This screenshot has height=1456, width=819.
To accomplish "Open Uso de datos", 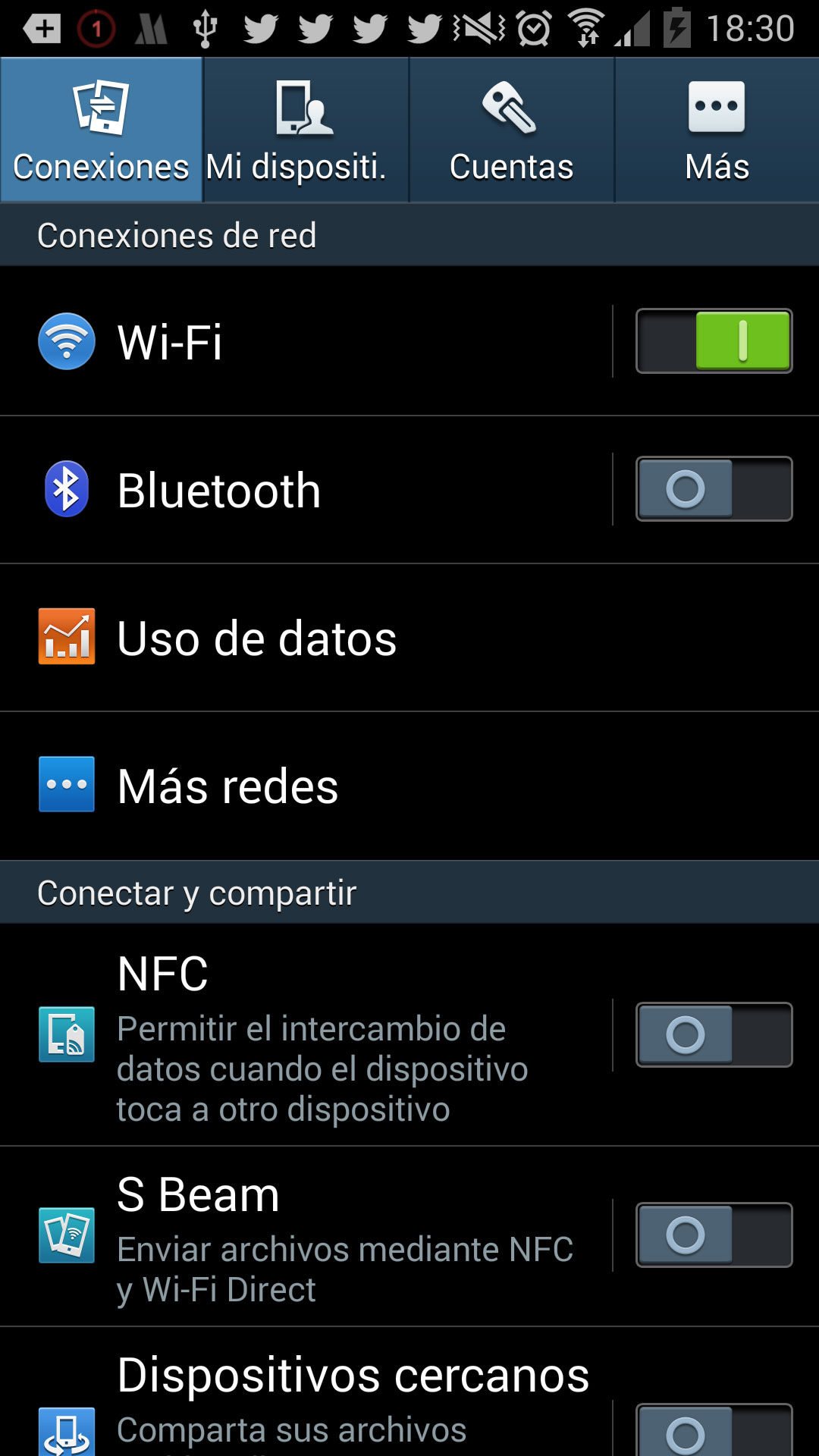I will pos(409,638).
